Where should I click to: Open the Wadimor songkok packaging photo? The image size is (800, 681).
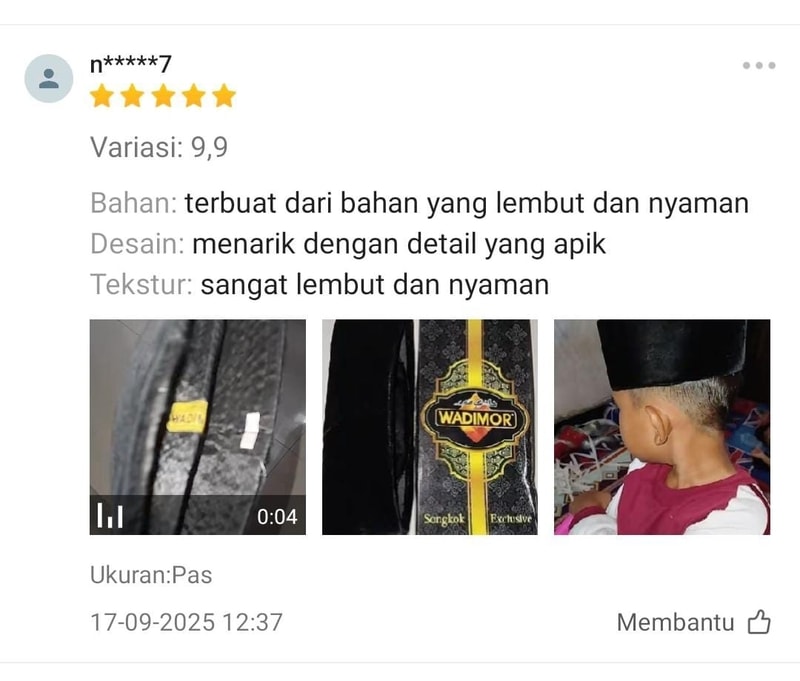[x=430, y=427]
